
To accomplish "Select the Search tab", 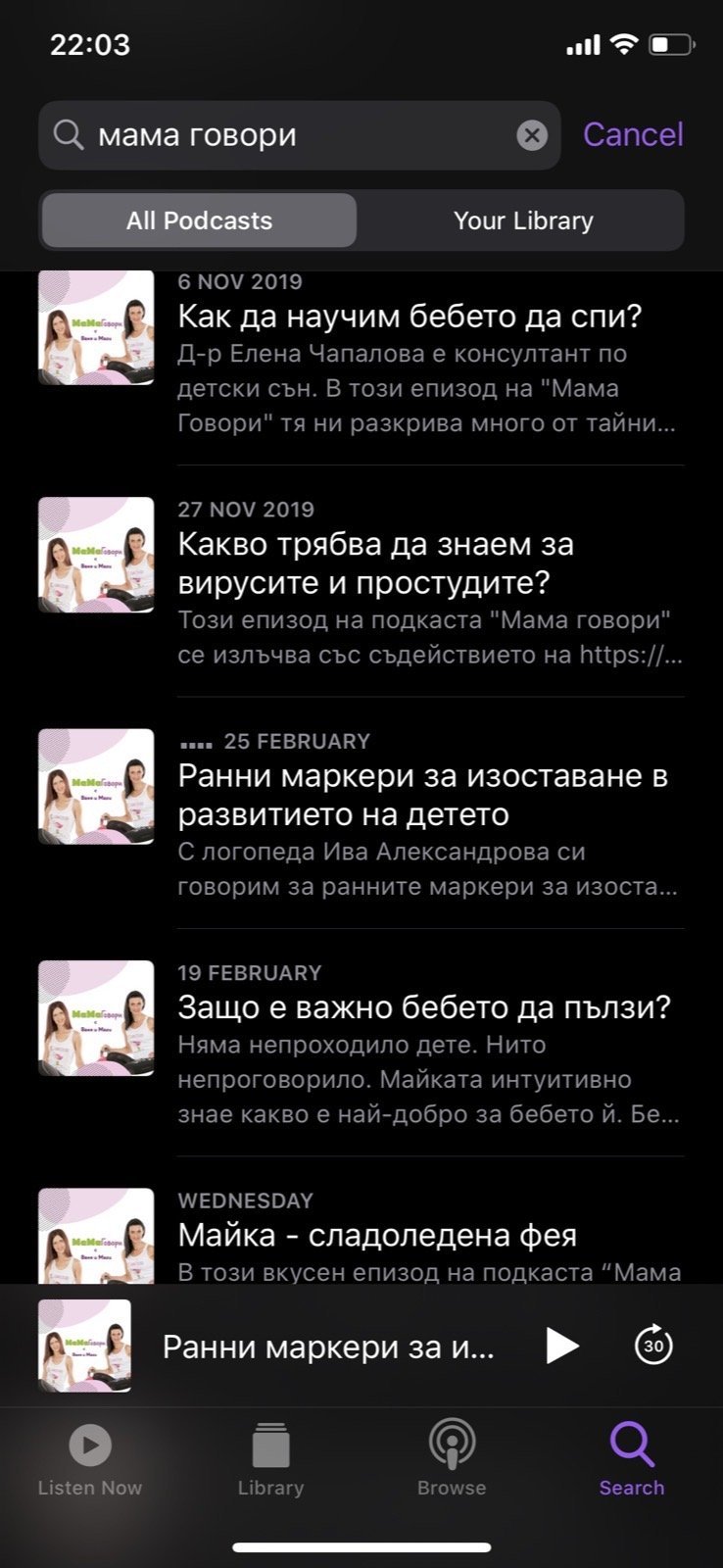I will point(632,1460).
